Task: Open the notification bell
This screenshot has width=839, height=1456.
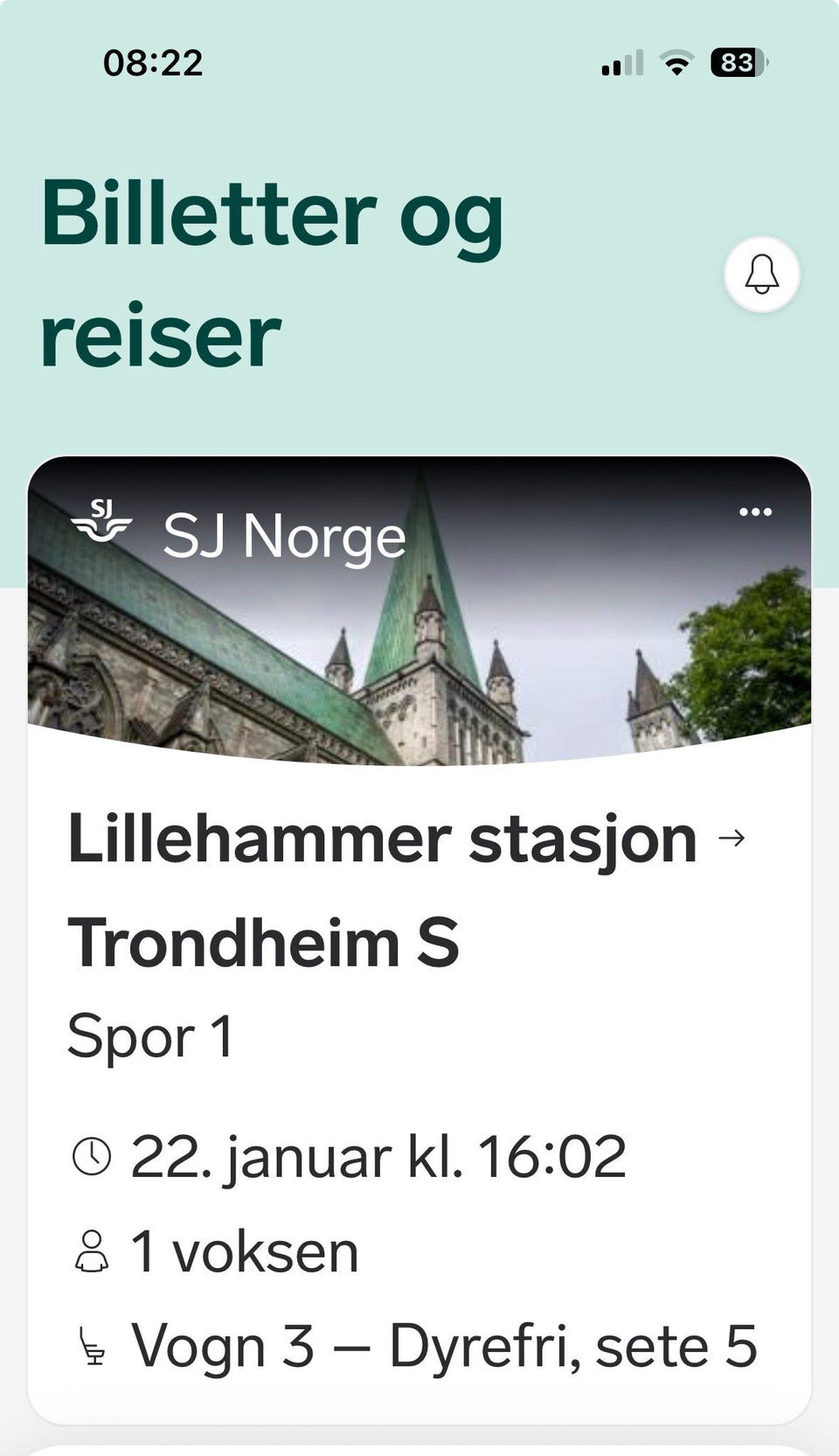Action: pyautogui.click(x=760, y=274)
